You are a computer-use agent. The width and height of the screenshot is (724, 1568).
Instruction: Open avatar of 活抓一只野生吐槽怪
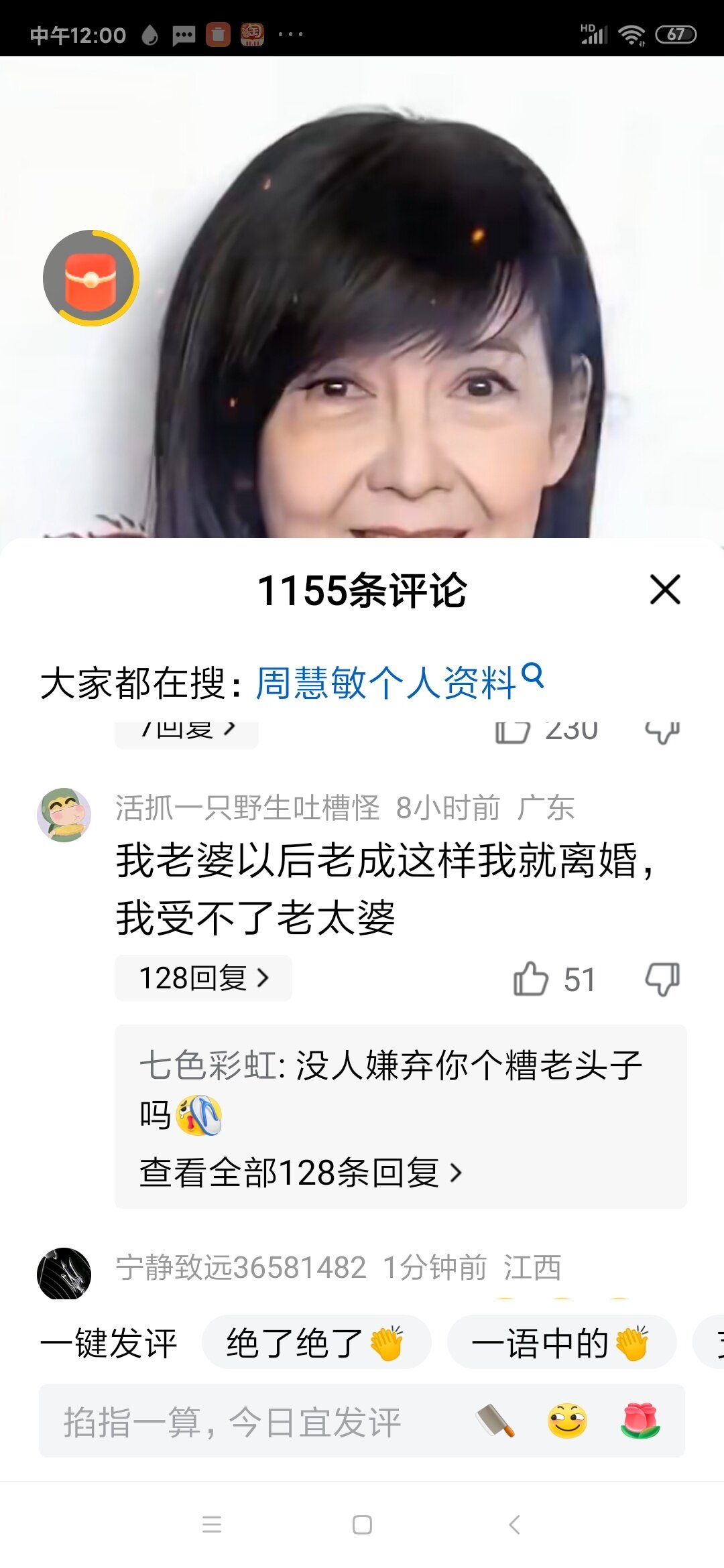pos(64,815)
